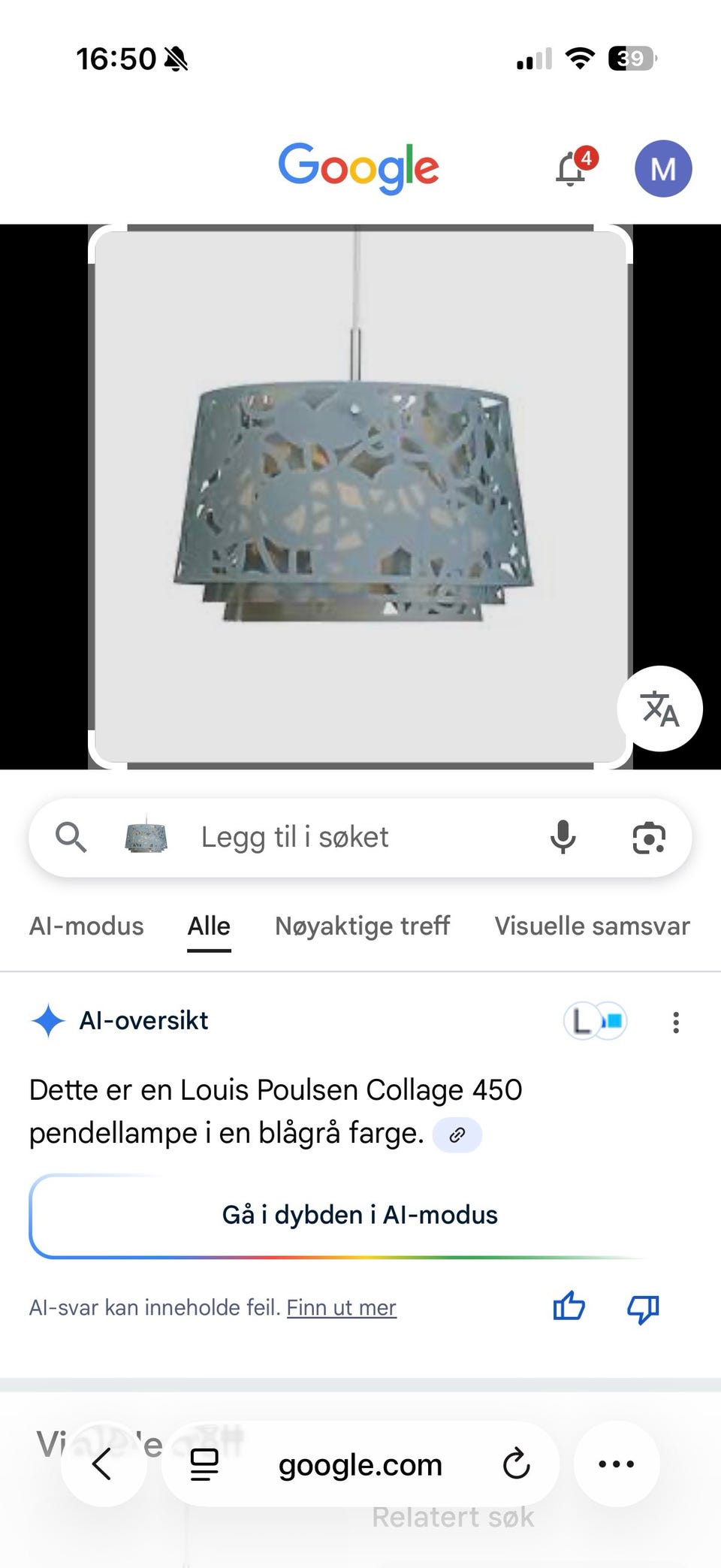Switch to the Nøyaktige treff tab
Image resolution: width=721 pixels, height=1568 pixels.
click(362, 926)
